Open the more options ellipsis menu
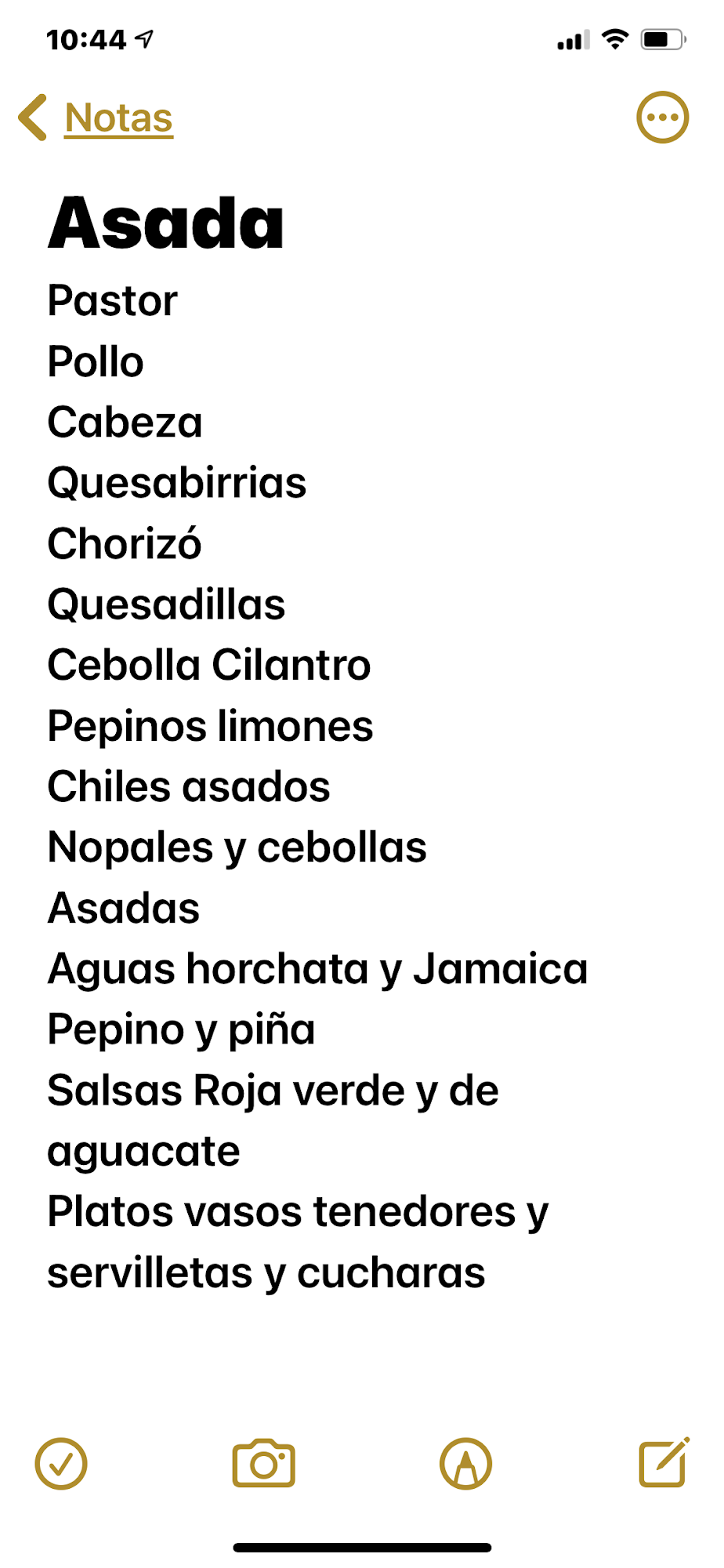This screenshot has width=724, height=1568. pos(662,118)
